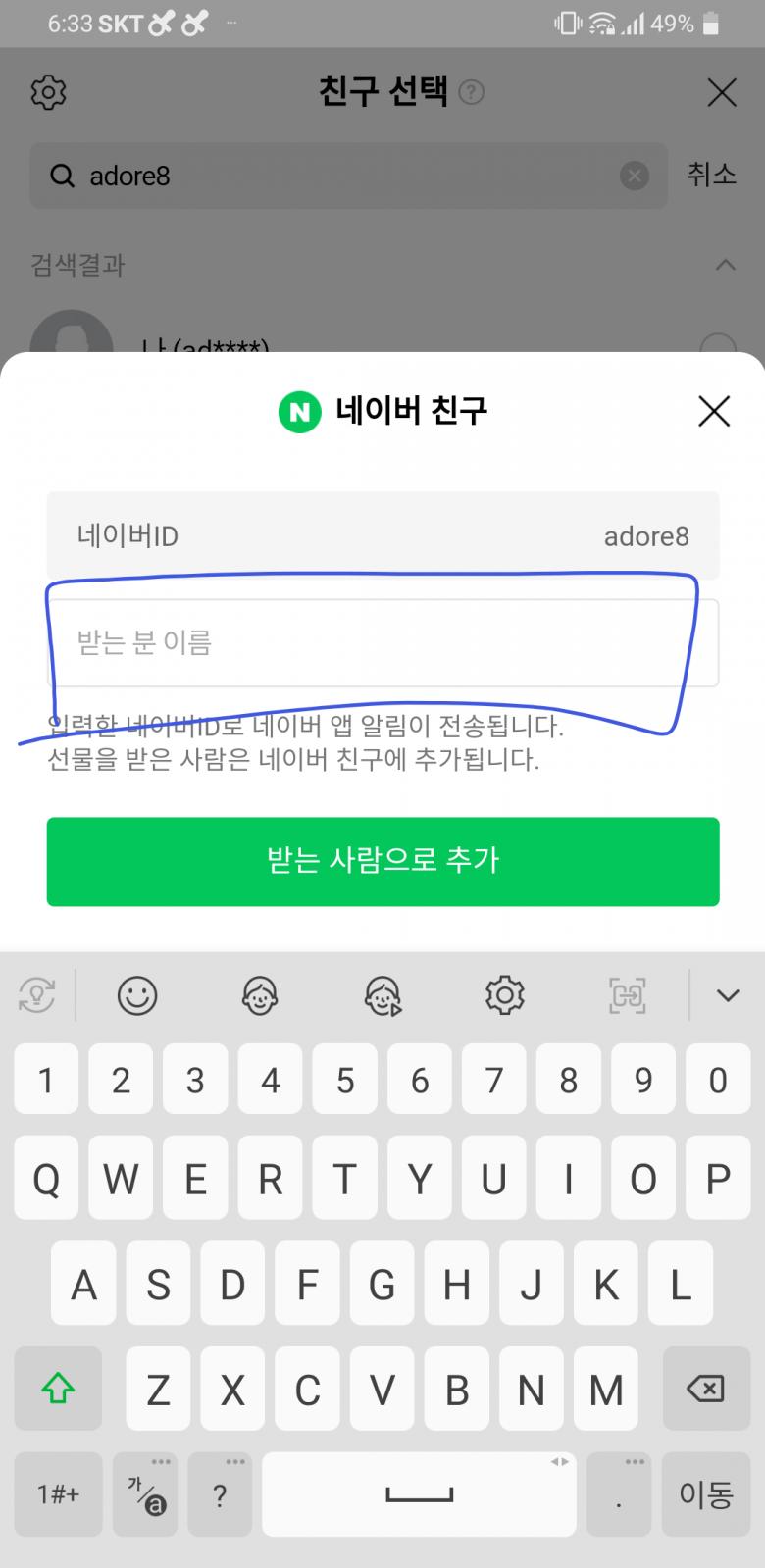The height and width of the screenshot is (1568, 765).
Task: Close the 친구 선택 screen
Action: (x=722, y=93)
